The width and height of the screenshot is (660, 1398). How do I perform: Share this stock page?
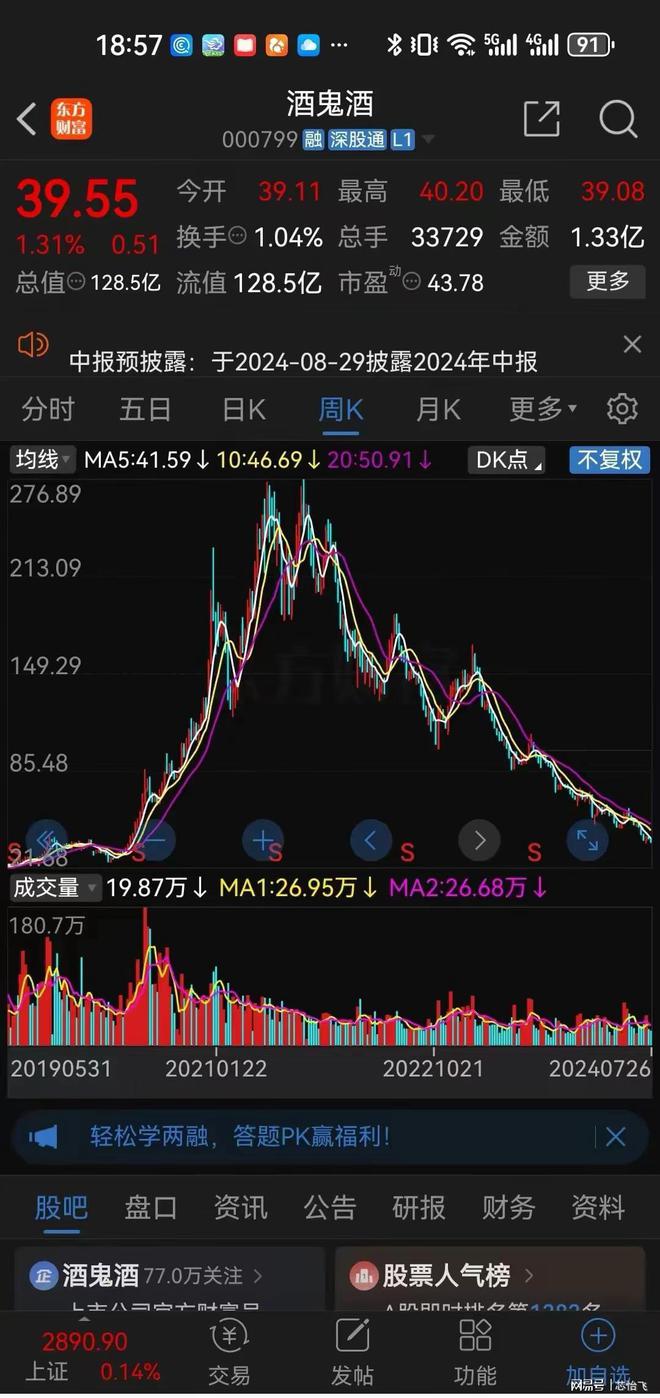tap(541, 119)
